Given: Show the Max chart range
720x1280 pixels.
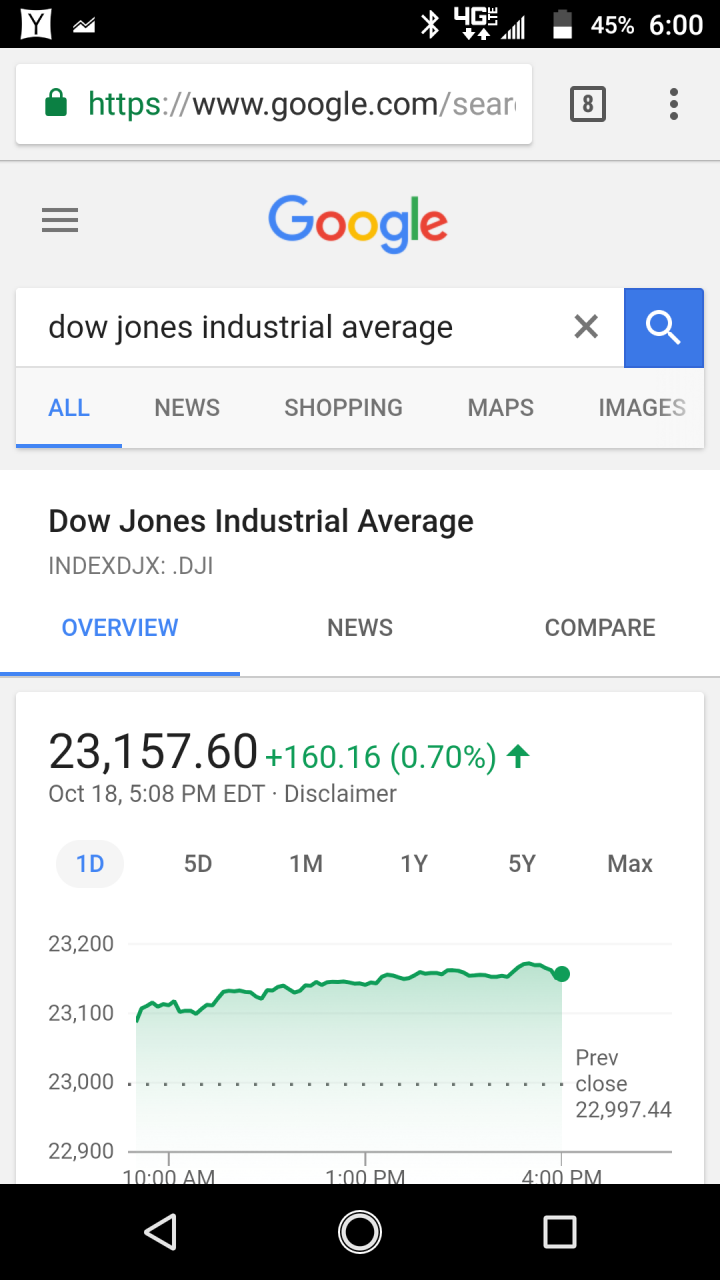Looking at the screenshot, I should click(x=630, y=864).
